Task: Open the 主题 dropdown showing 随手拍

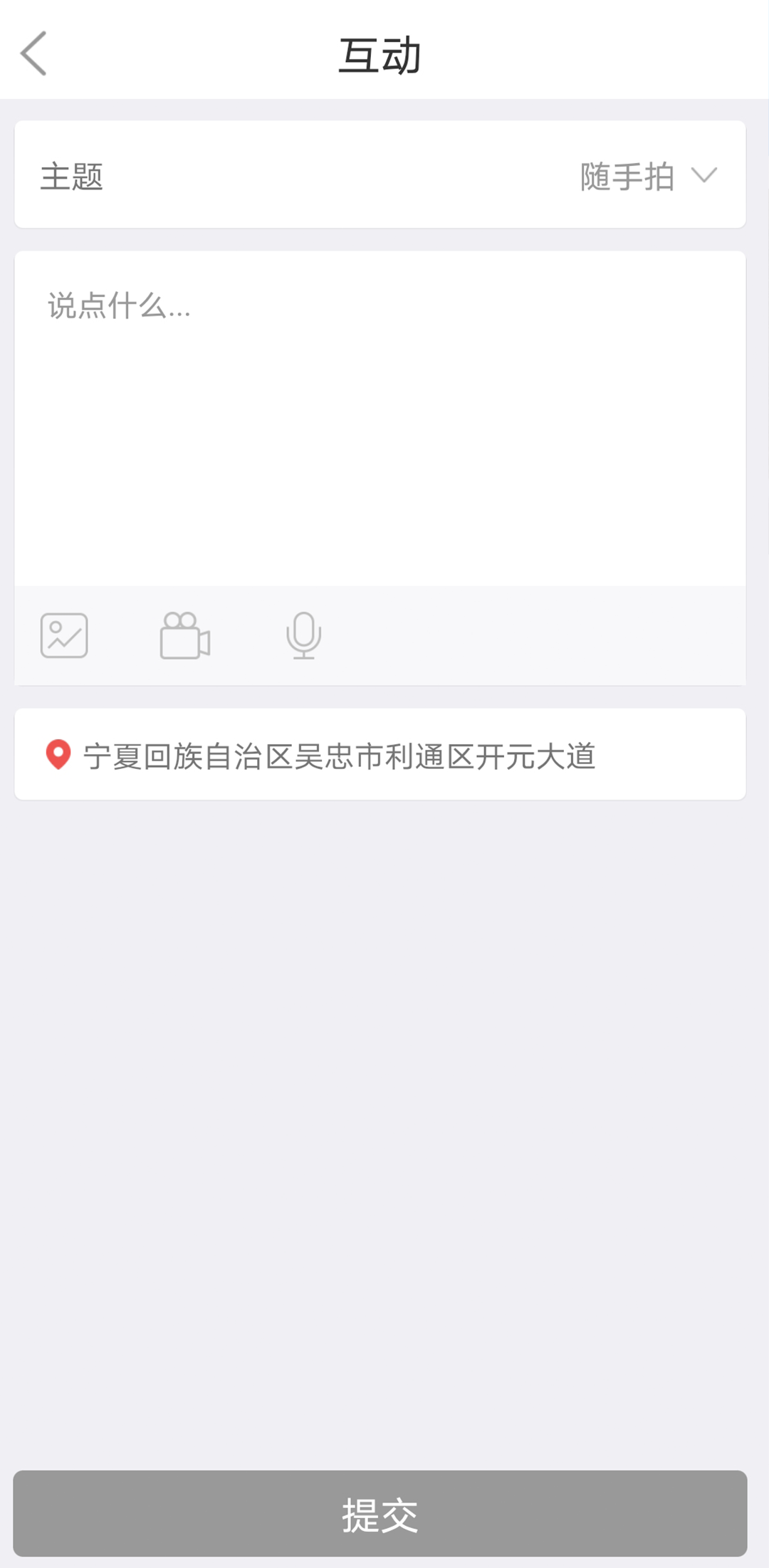Action: click(x=380, y=175)
